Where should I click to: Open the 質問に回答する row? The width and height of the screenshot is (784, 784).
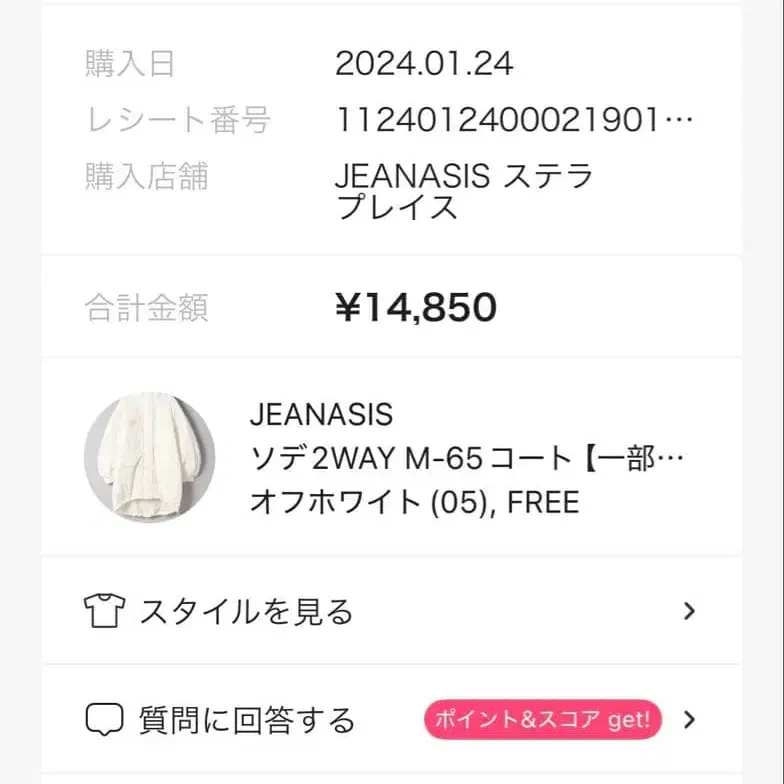pos(390,719)
